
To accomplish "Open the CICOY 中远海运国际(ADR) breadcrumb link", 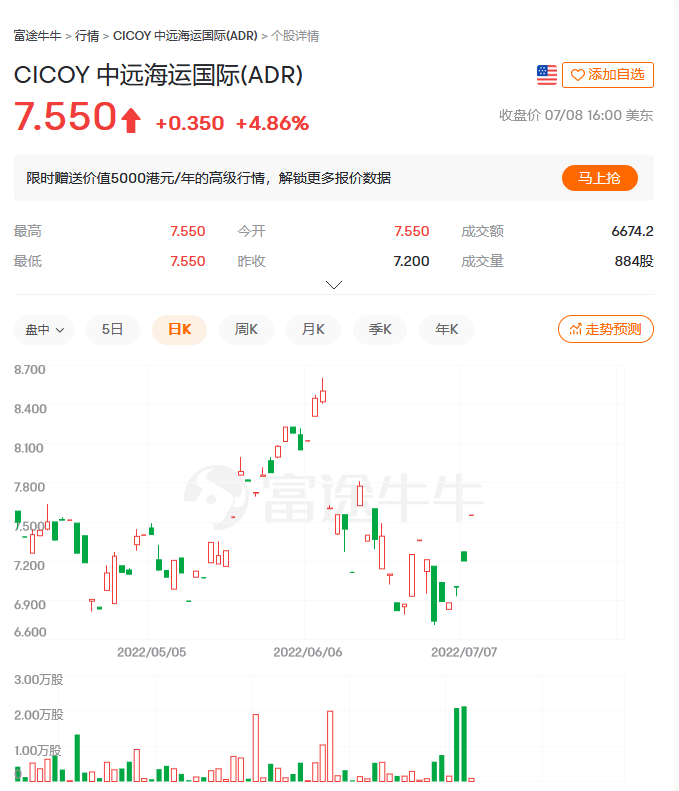I will (x=185, y=36).
